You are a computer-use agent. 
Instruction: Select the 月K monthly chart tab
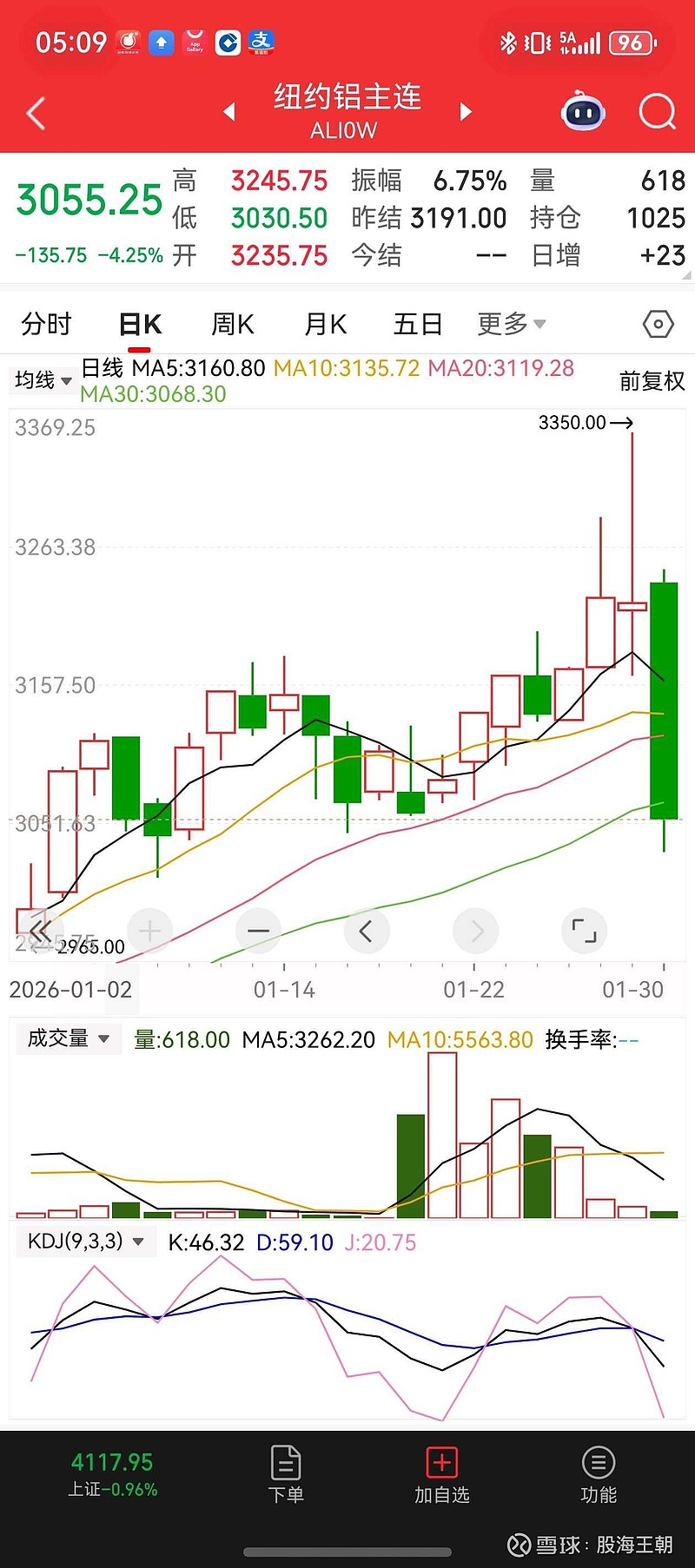coord(324,323)
